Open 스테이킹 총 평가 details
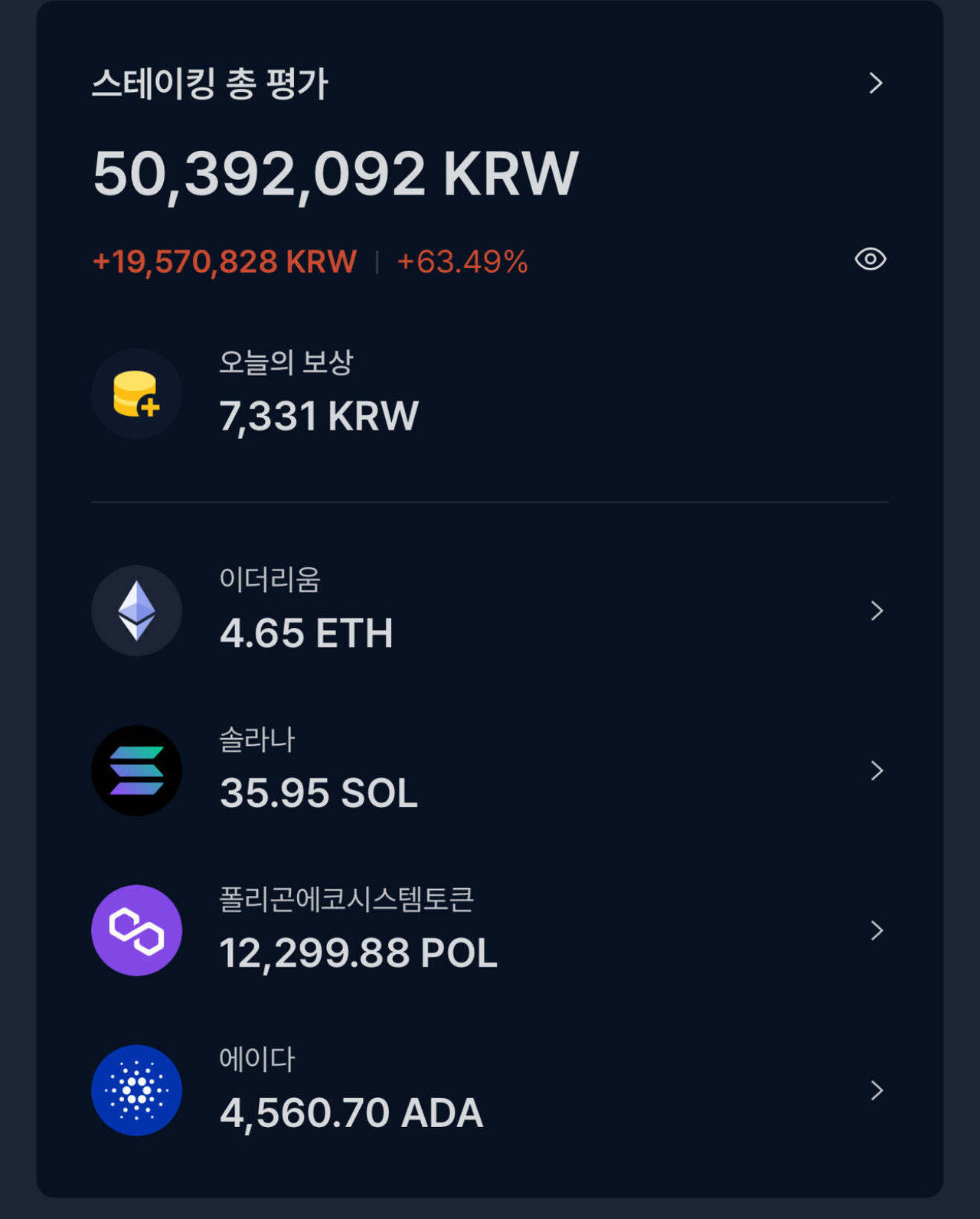The width and height of the screenshot is (980, 1219). (875, 83)
